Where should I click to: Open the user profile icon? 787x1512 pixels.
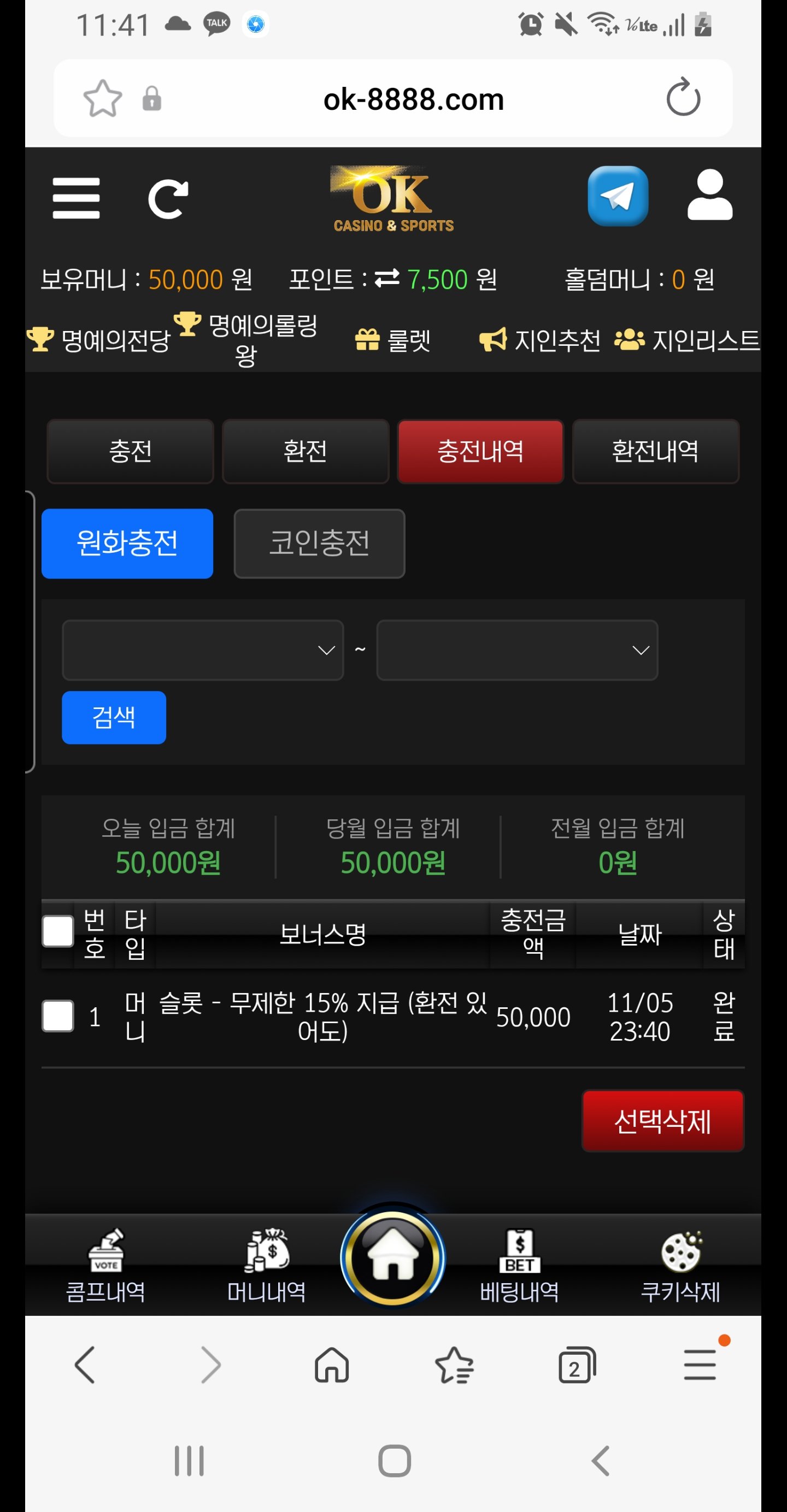(709, 196)
